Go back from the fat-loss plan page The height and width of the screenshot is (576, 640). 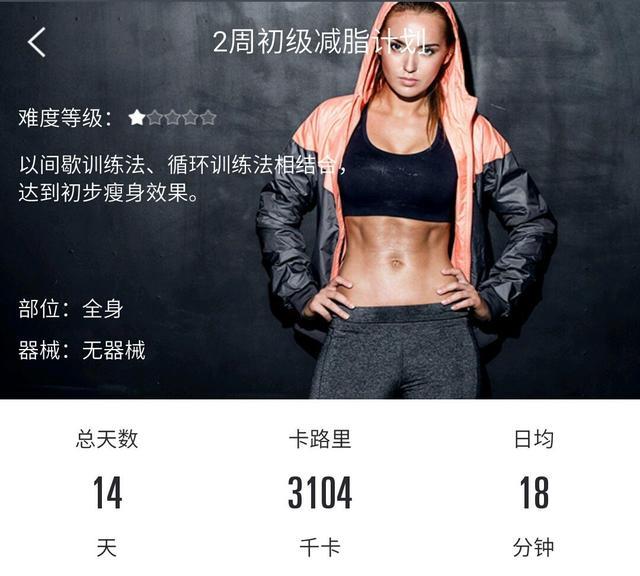37,42
